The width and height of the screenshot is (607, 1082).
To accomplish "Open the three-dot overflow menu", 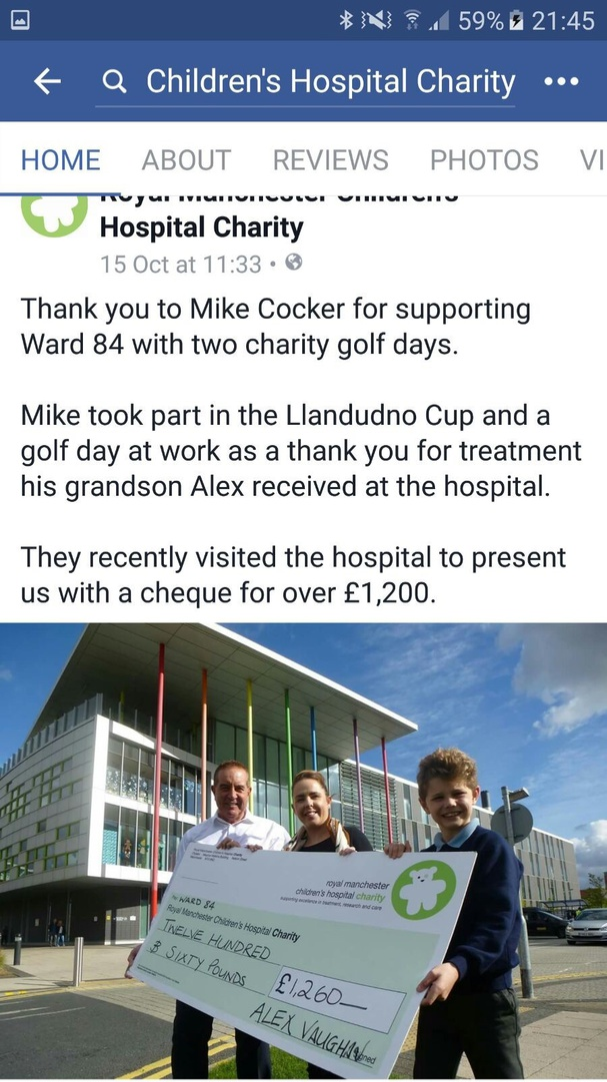I will tap(561, 82).
